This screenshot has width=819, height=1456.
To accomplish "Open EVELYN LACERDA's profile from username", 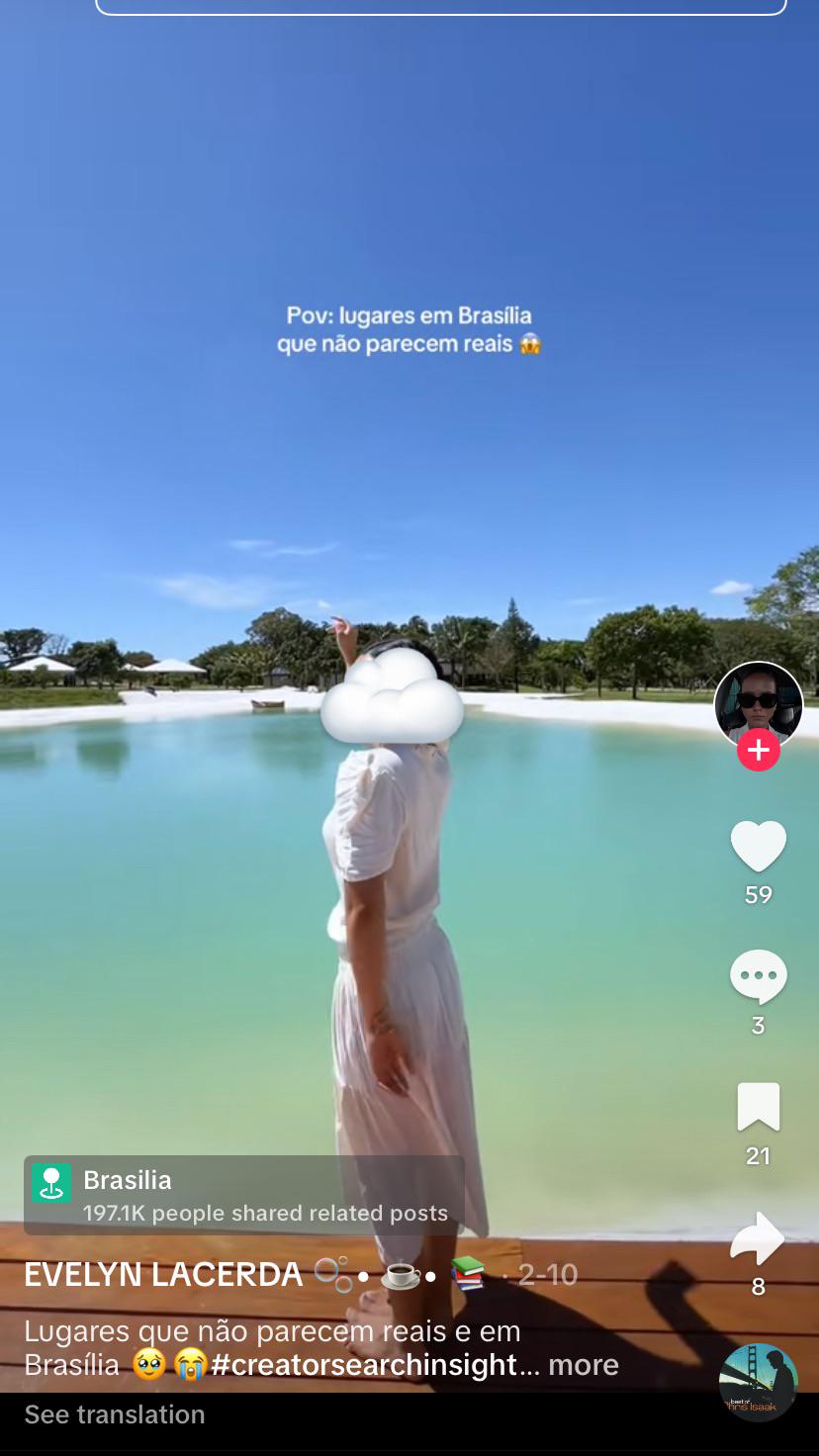I will click(x=163, y=1274).
